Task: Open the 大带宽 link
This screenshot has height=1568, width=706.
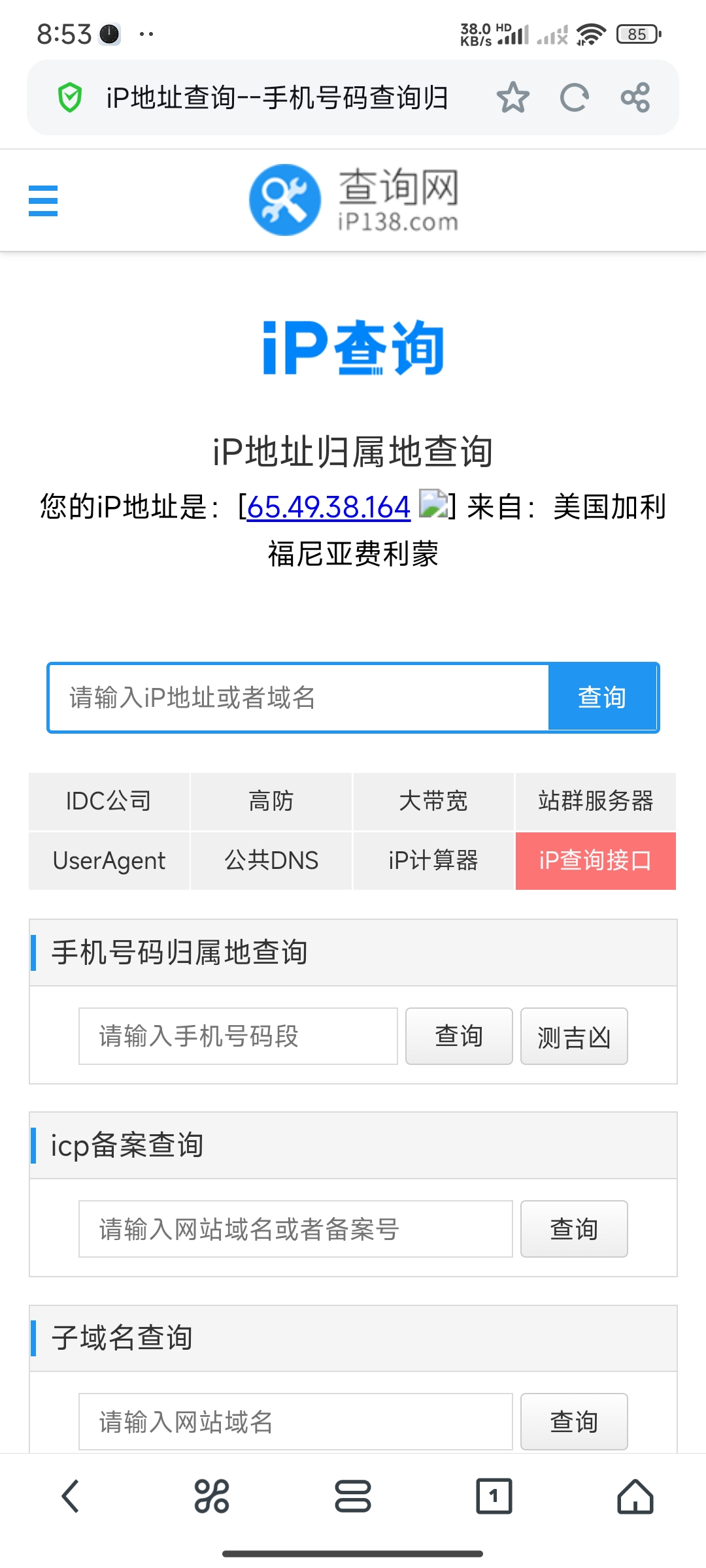Action: click(x=433, y=801)
